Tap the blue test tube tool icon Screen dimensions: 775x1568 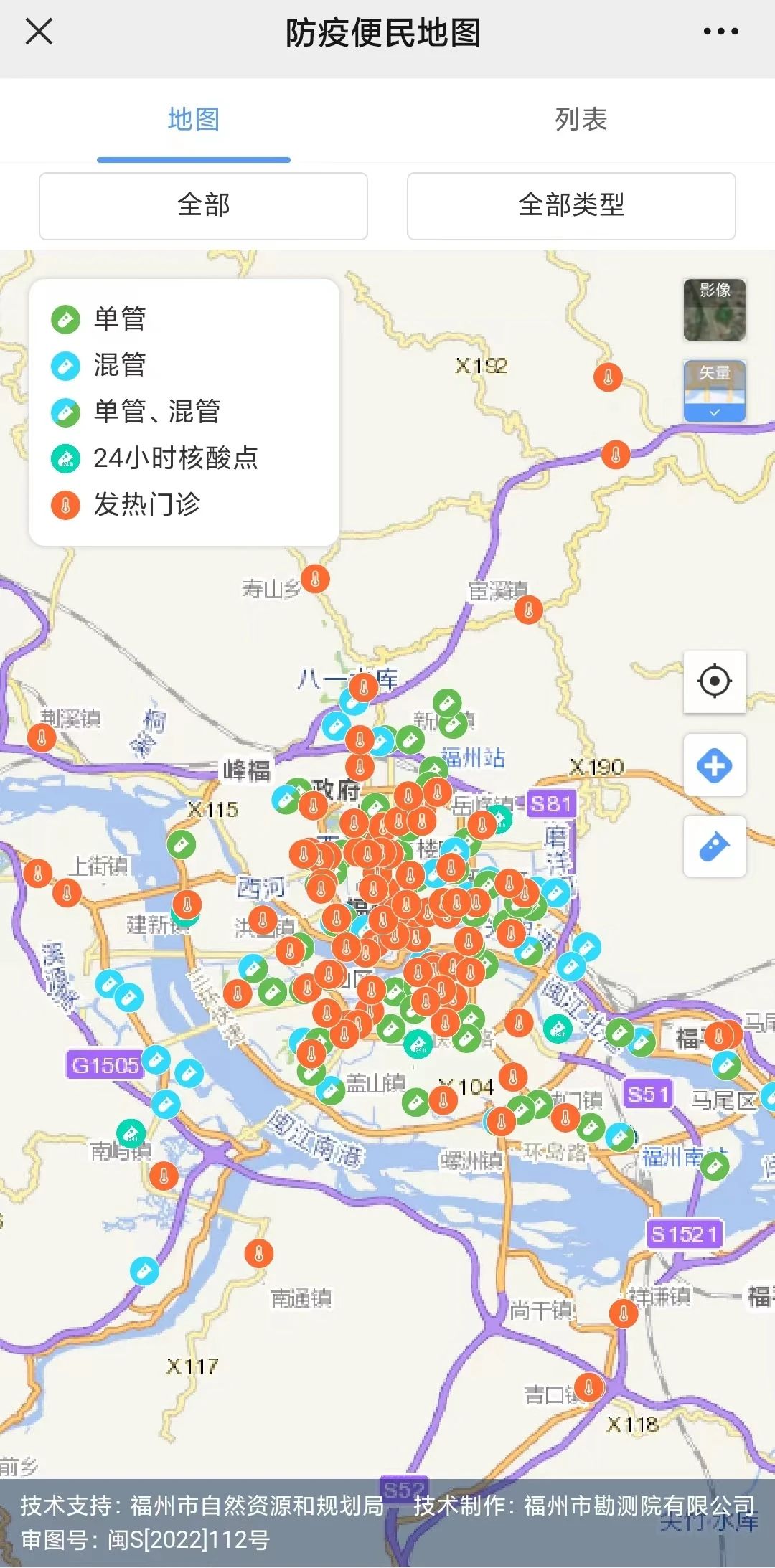point(715,846)
